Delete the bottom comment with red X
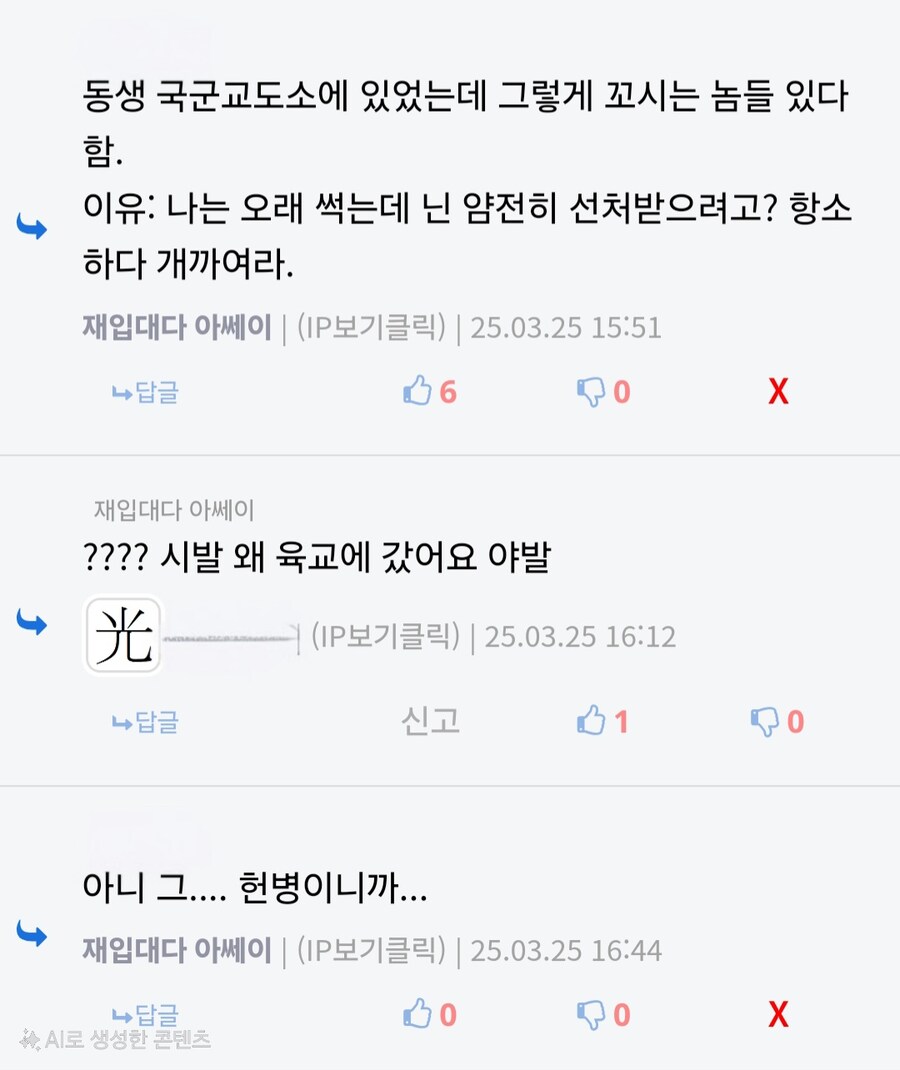The height and width of the screenshot is (1070, 900). [x=777, y=1015]
